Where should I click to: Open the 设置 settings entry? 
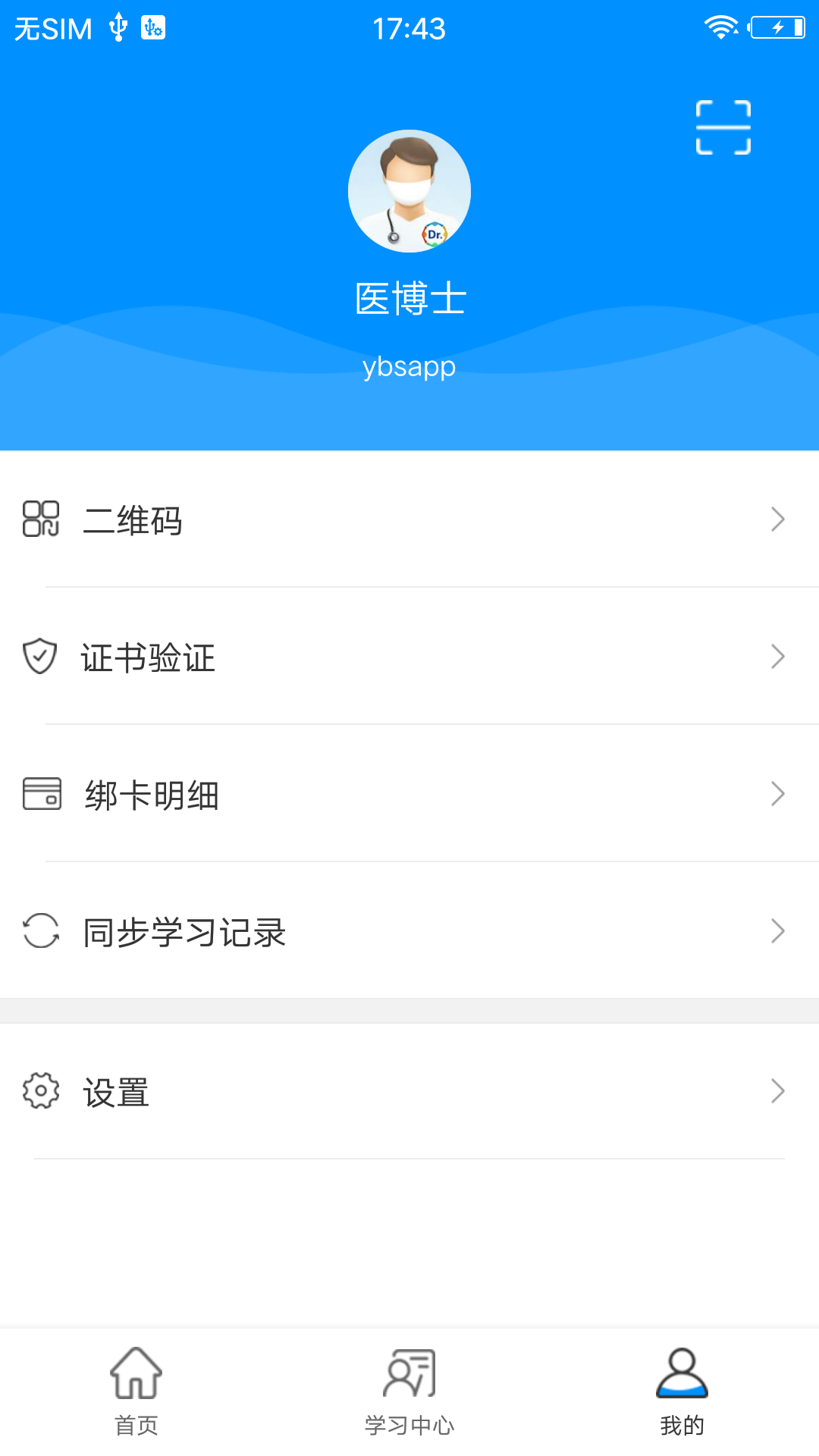click(x=114, y=1092)
